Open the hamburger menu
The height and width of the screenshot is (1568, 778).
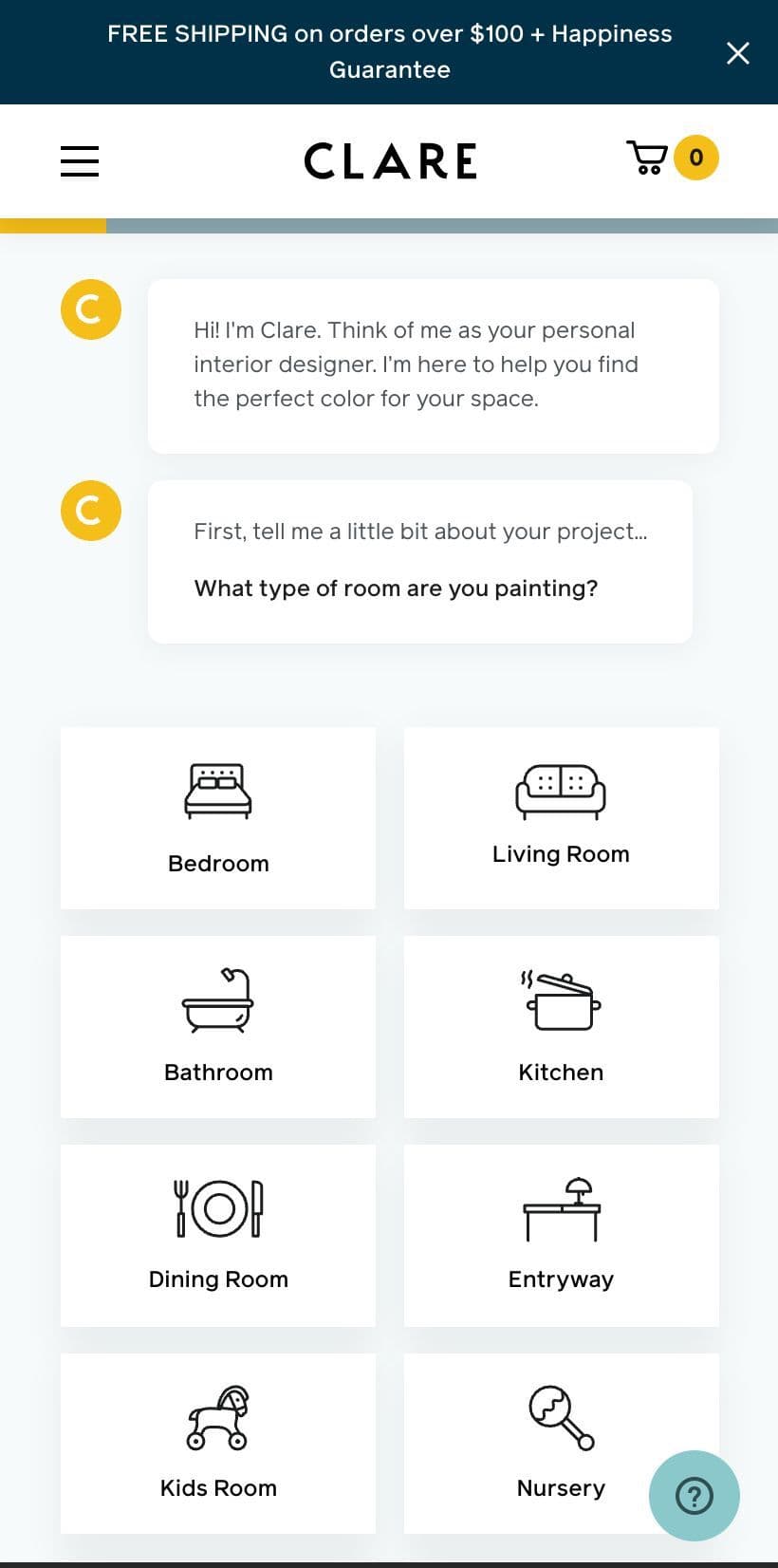click(x=80, y=160)
